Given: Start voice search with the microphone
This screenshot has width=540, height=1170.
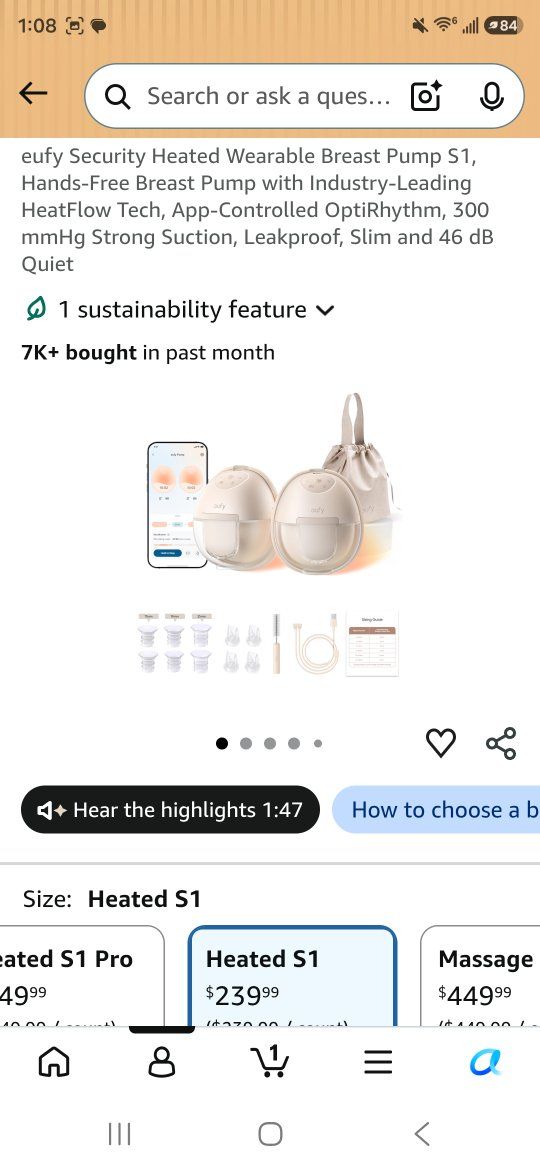Looking at the screenshot, I should tap(491, 96).
